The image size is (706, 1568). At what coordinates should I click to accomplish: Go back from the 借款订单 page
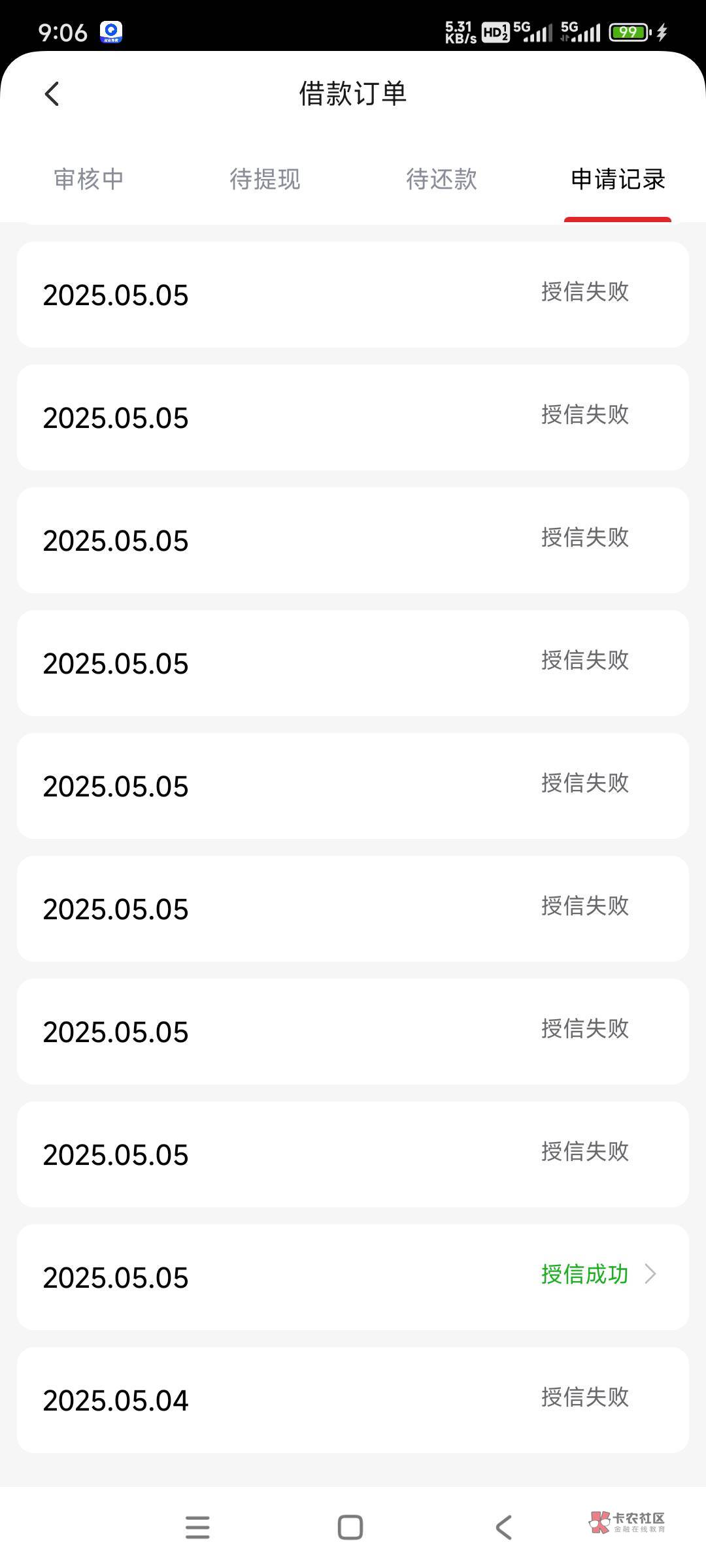click(52, 94)
